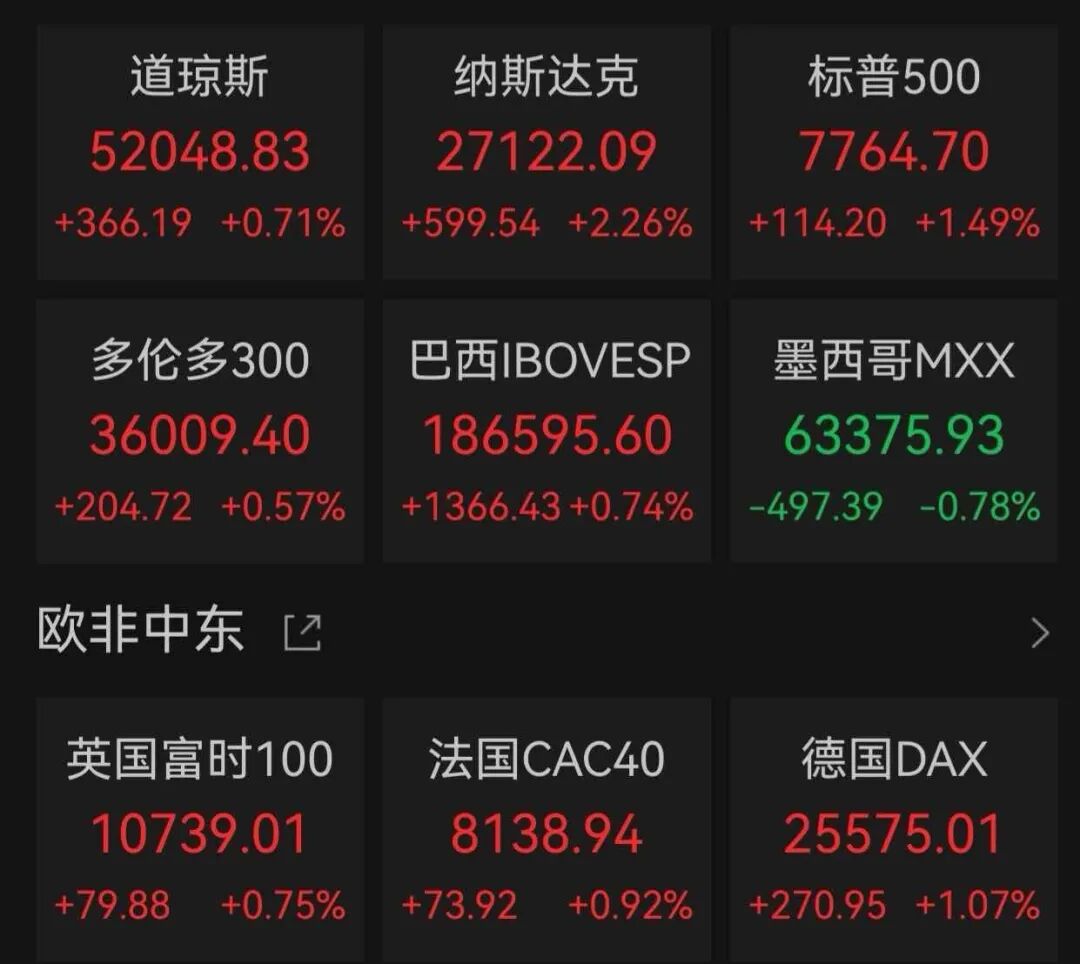Expand the 欧非中东 section with the chevron
Image resolution: width=1080 pixels, height=964 pixels.
(1040, 633)
